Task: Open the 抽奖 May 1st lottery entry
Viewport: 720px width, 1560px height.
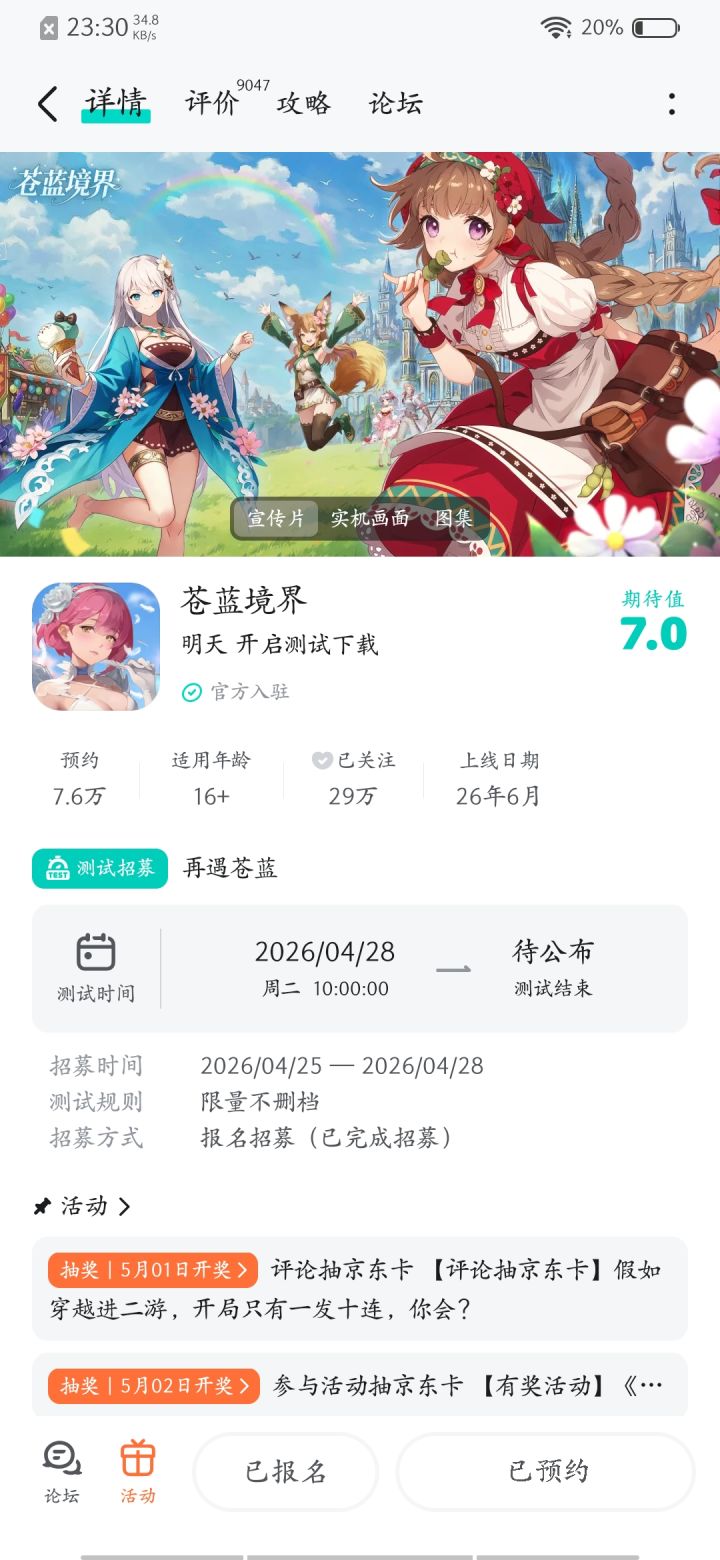Action: tap(360, 1290)
